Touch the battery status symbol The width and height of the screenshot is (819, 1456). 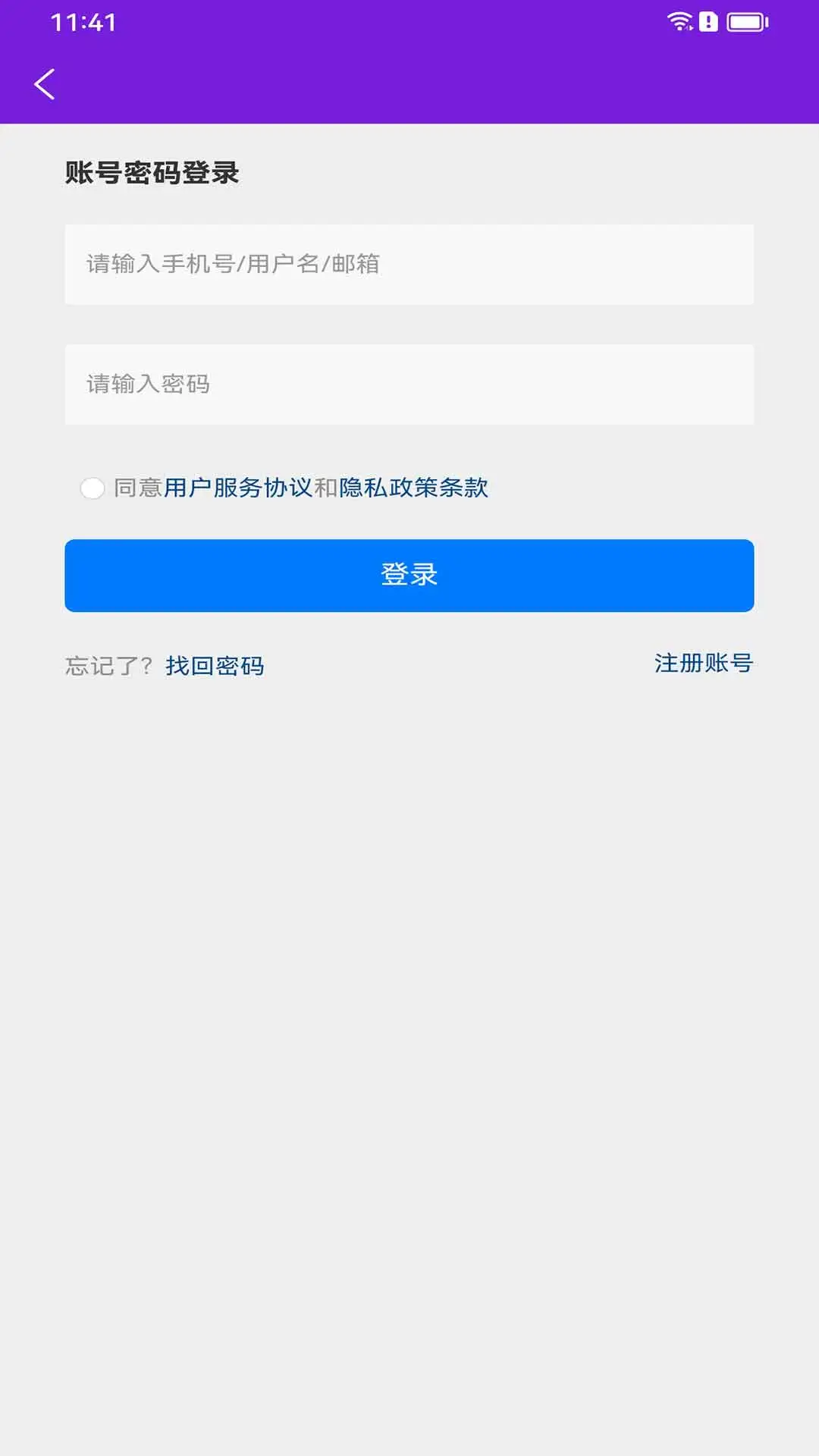pos(747,22)
